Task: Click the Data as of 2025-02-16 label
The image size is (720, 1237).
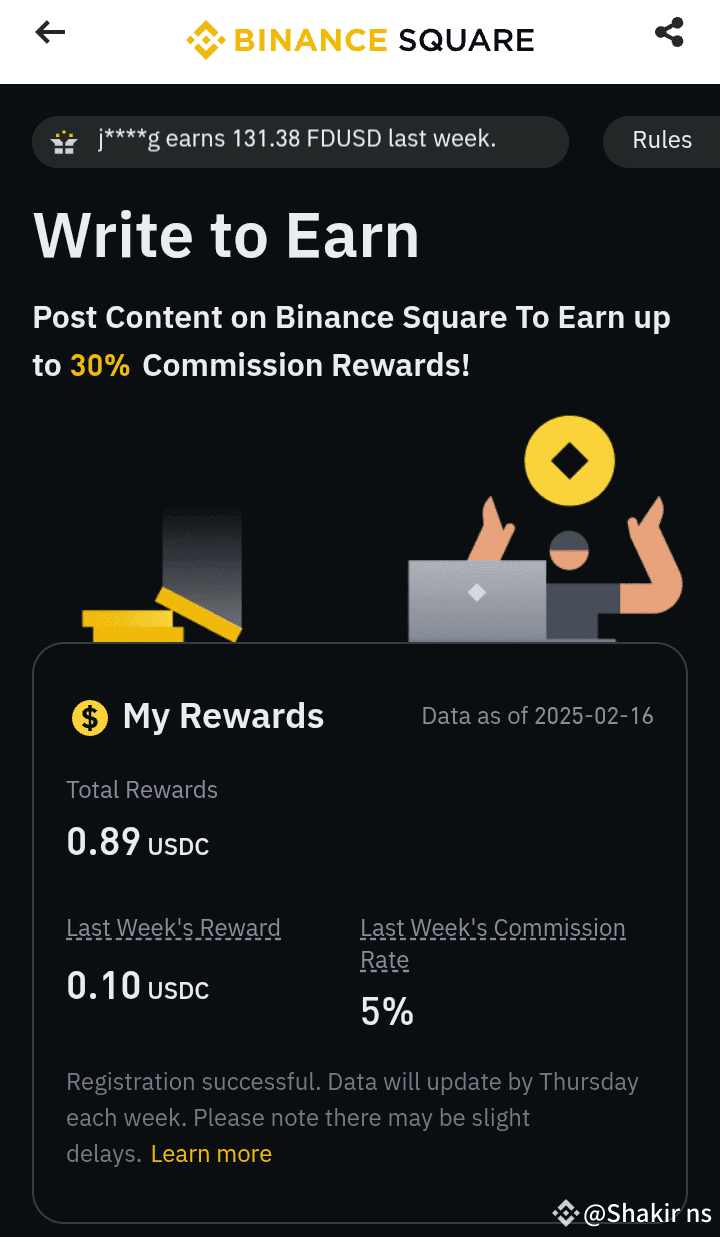Action: click(x=537, y=716)
